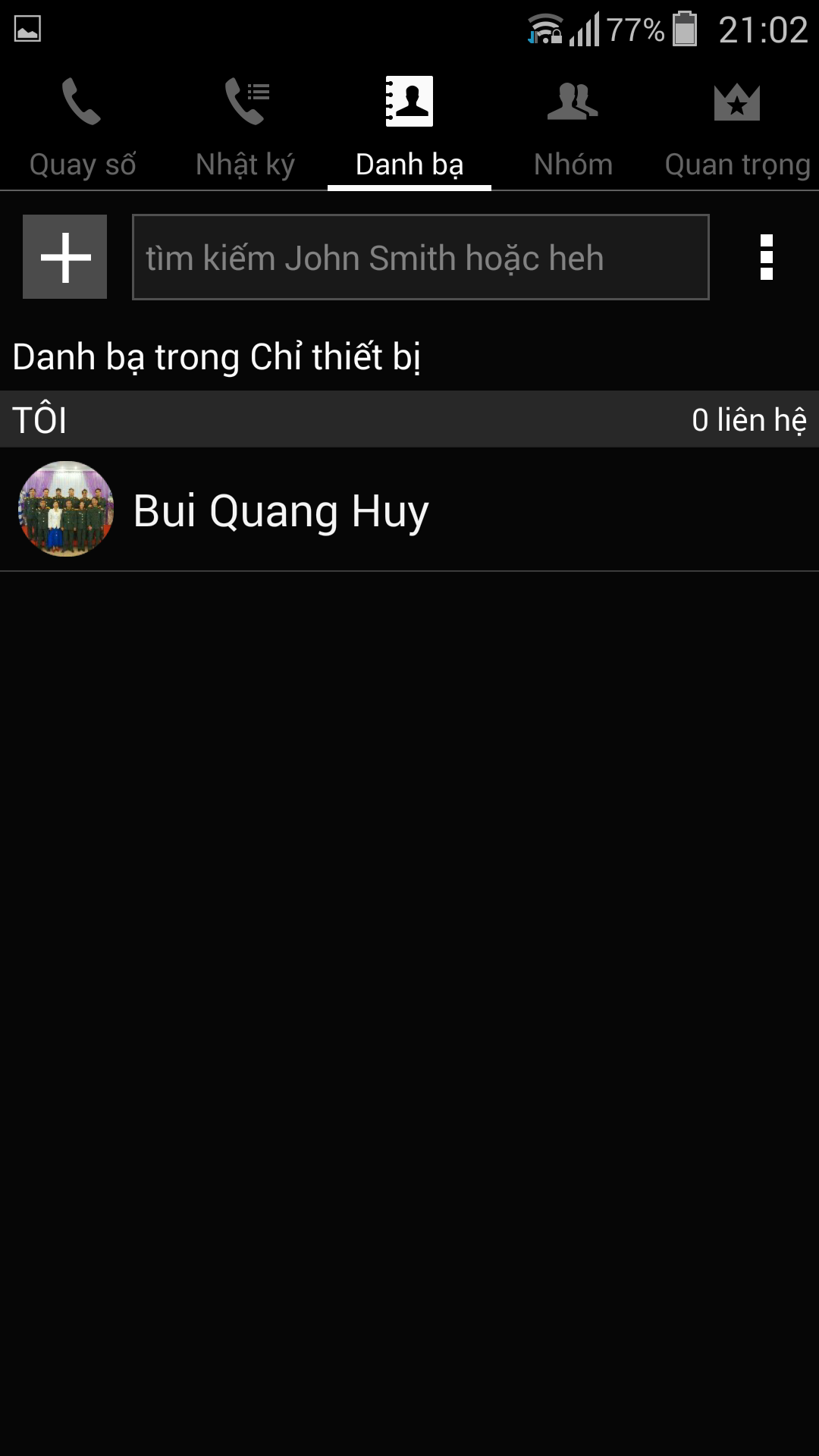Go to the Nhóm tab
Image resolution: width=819 pixels, height=1456 pixels.
tap(573, 129)
